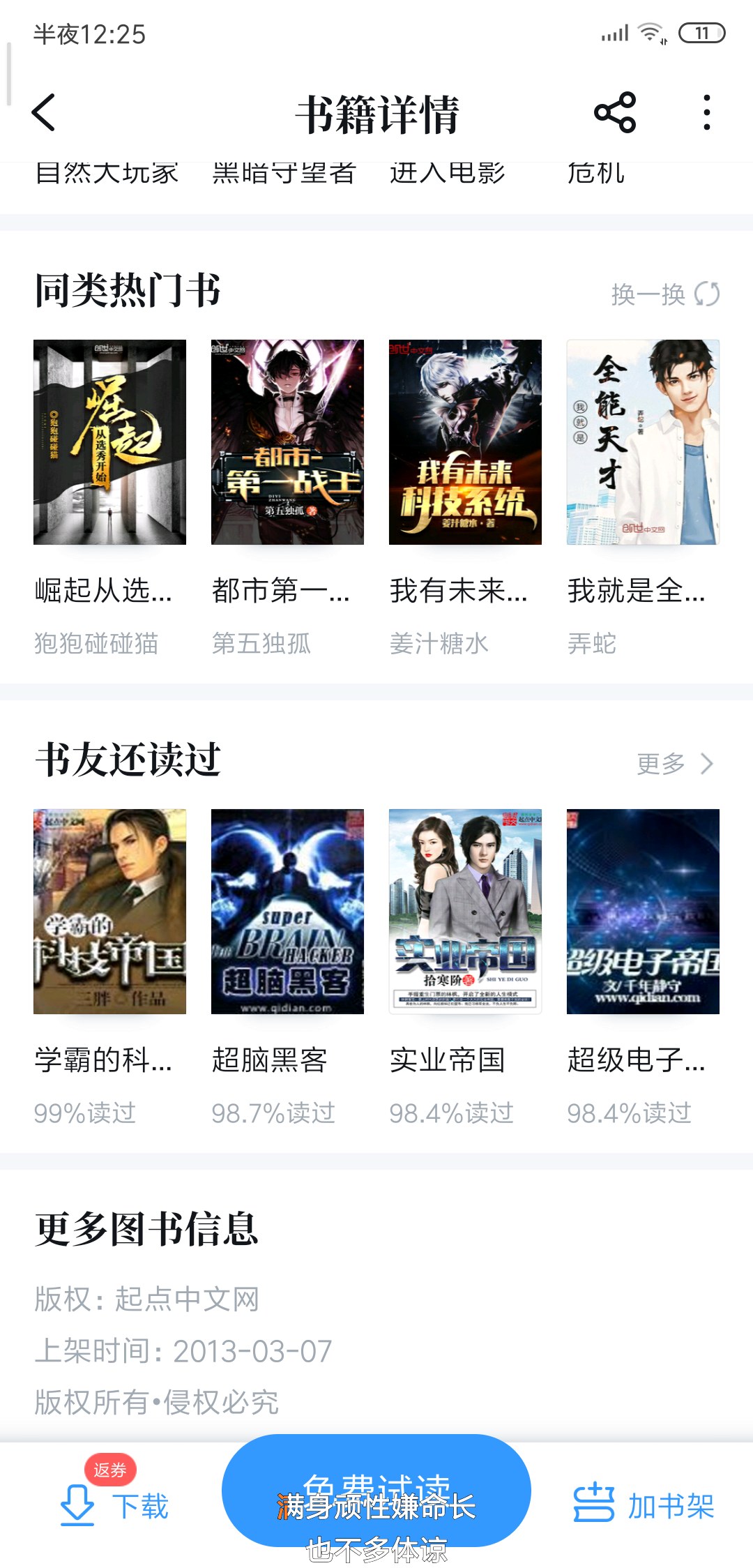Open the book 崛起从选秀开始 by 狍狍碰碰猫
The height and width of the screenshot is (1568, 753).
click(109, 442)
